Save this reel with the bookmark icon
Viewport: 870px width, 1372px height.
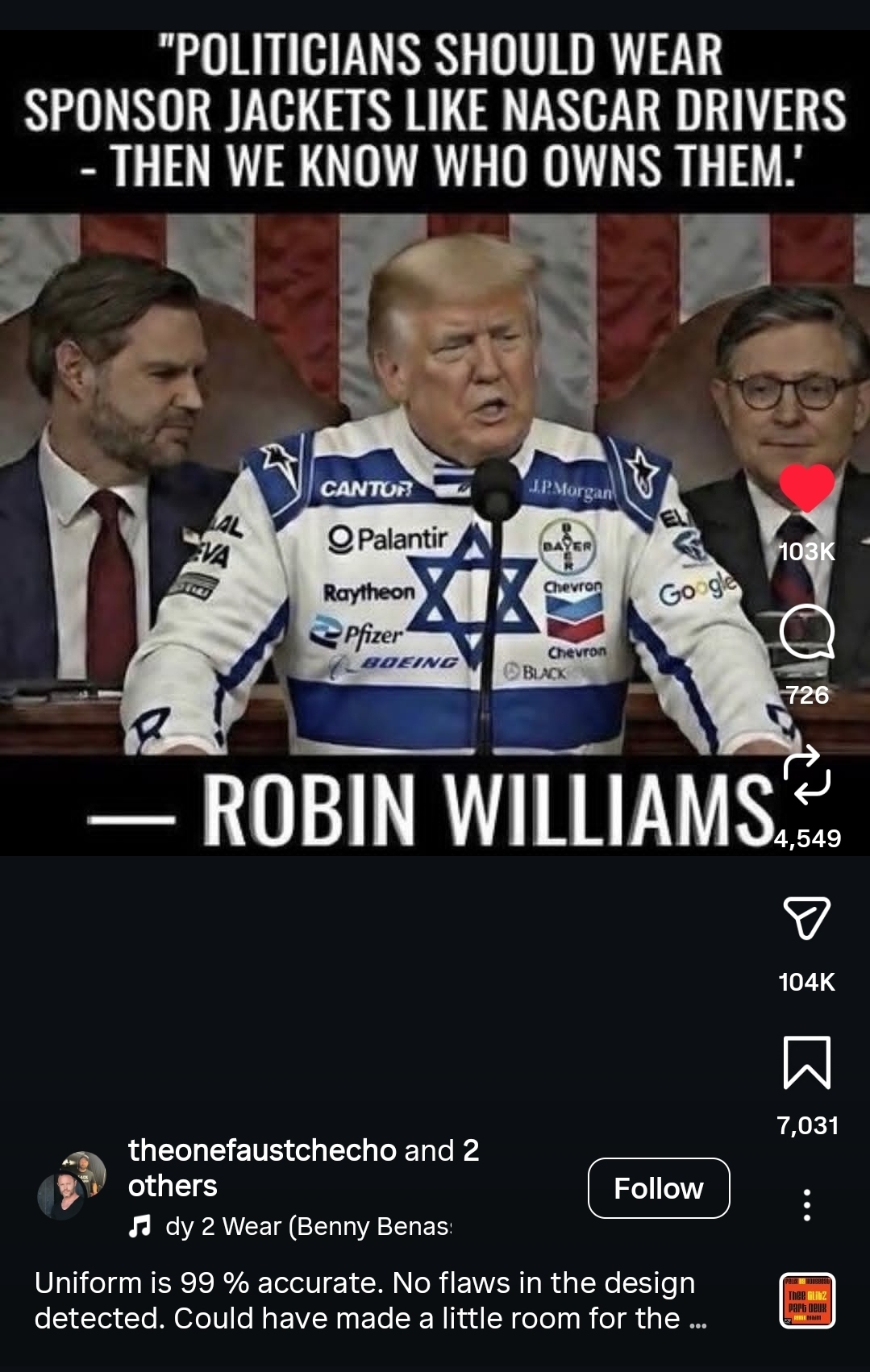[806, 1062]
